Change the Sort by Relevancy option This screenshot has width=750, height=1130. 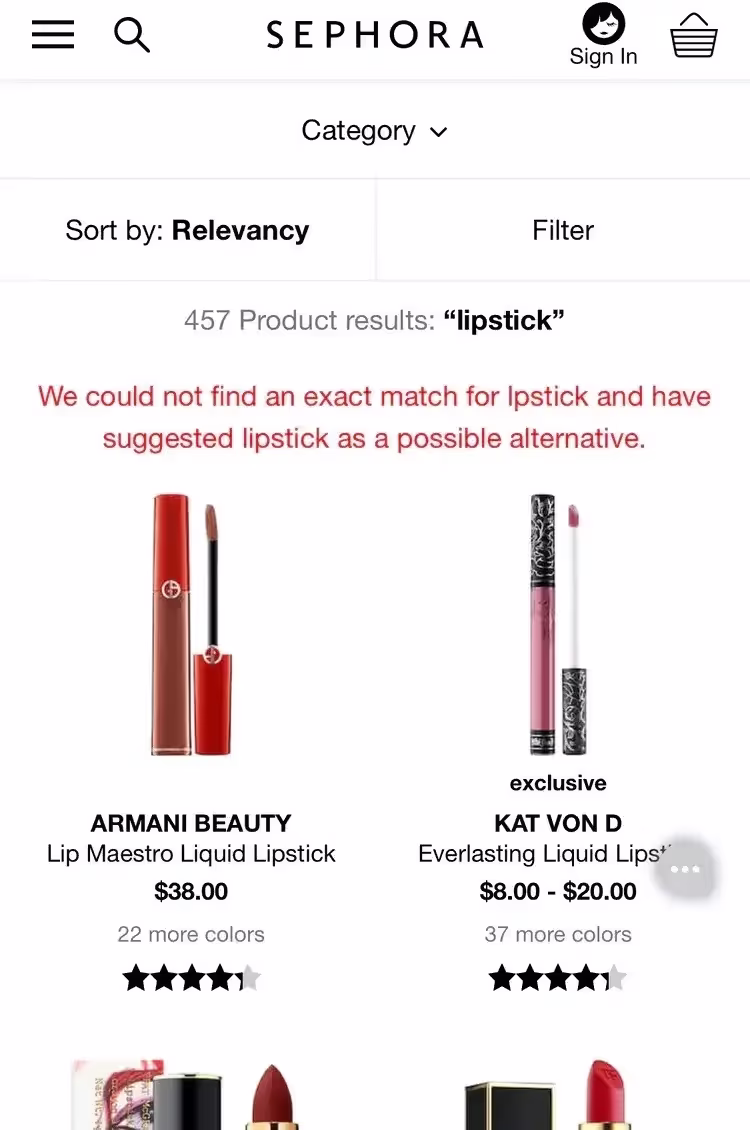[187, 231]
